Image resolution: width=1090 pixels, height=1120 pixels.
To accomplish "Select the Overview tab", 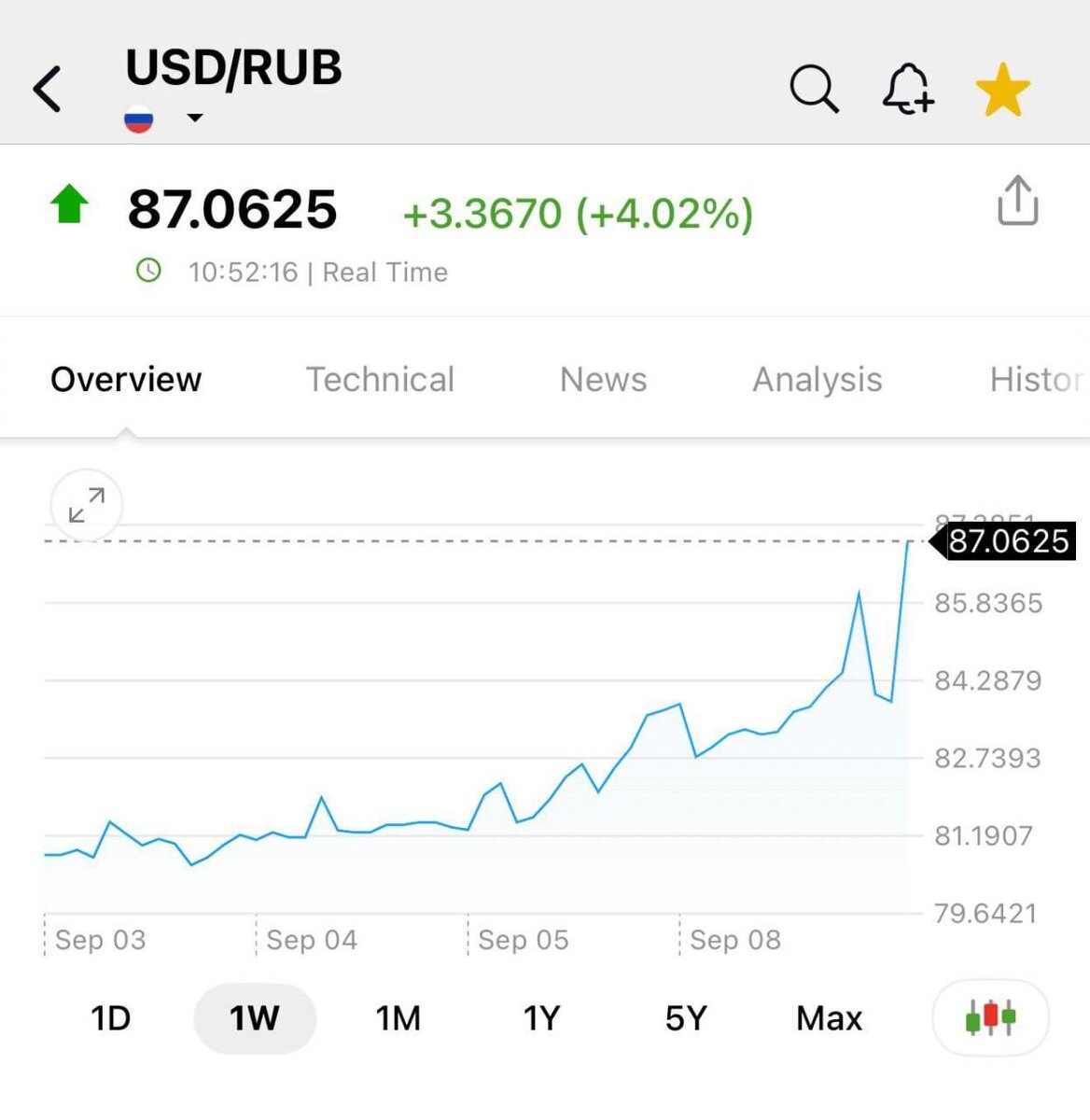I will tap(126, 380).
